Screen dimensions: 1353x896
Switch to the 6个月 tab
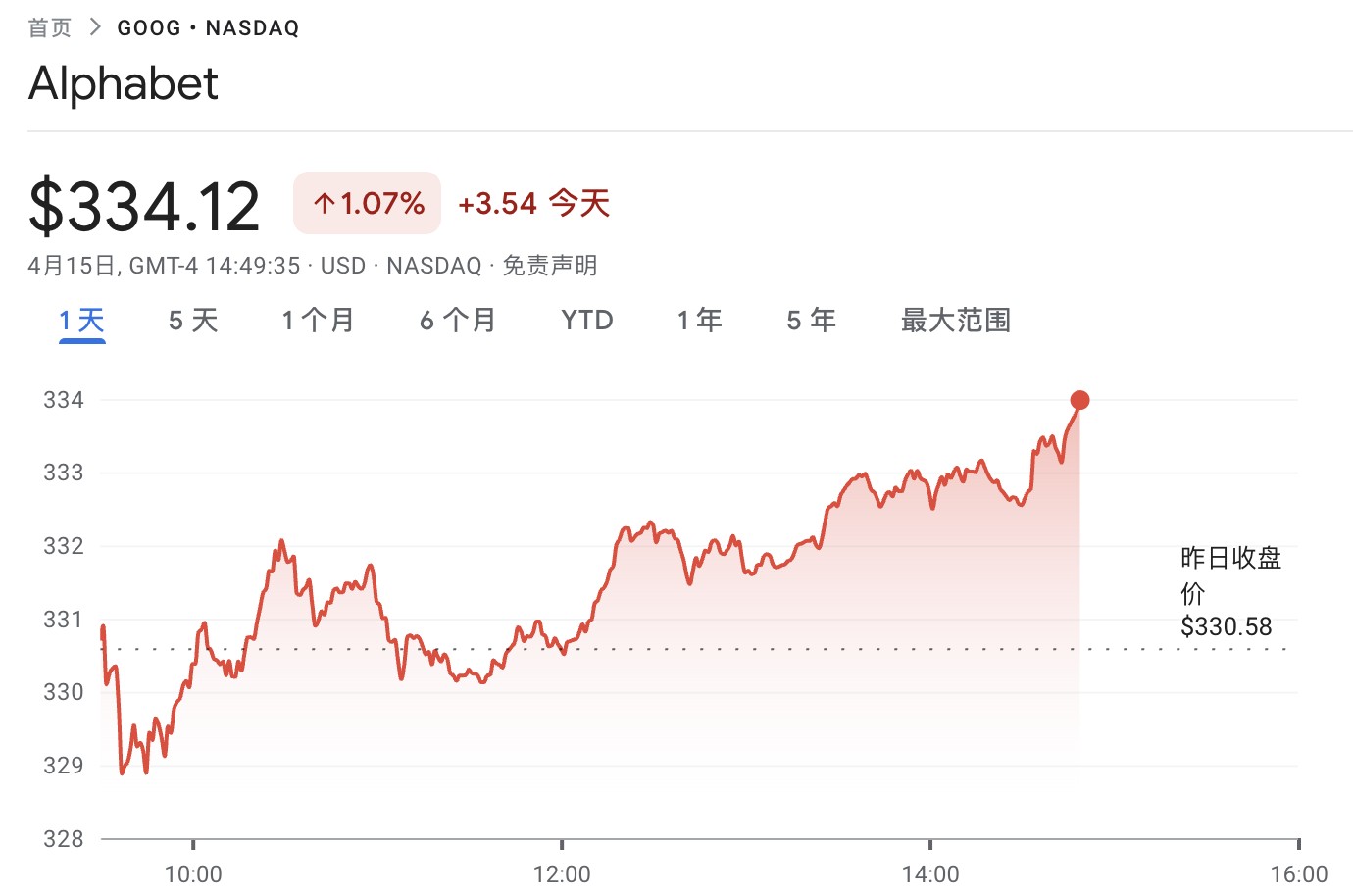click(458, 321)
